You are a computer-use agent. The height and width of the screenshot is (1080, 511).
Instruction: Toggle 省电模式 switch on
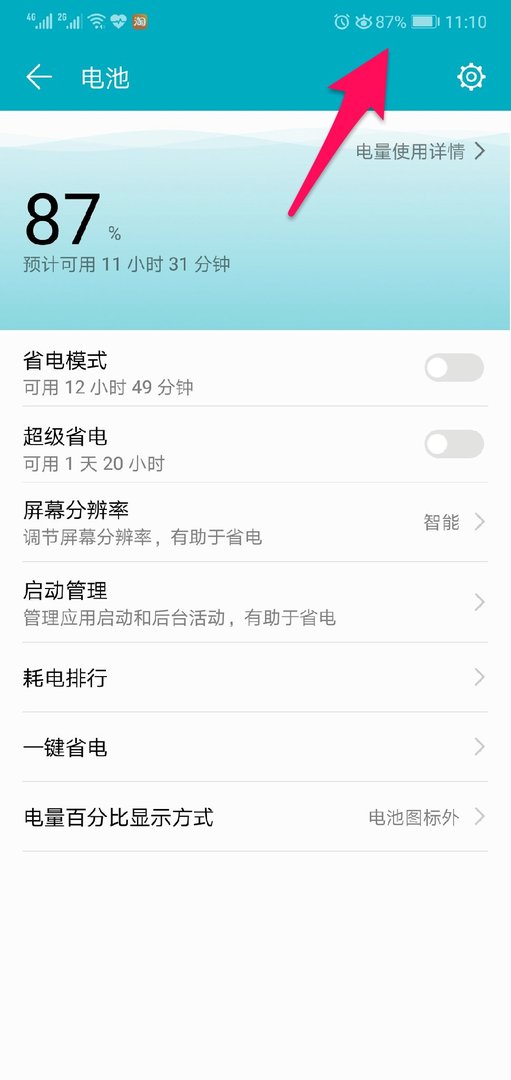click(454, 368)
